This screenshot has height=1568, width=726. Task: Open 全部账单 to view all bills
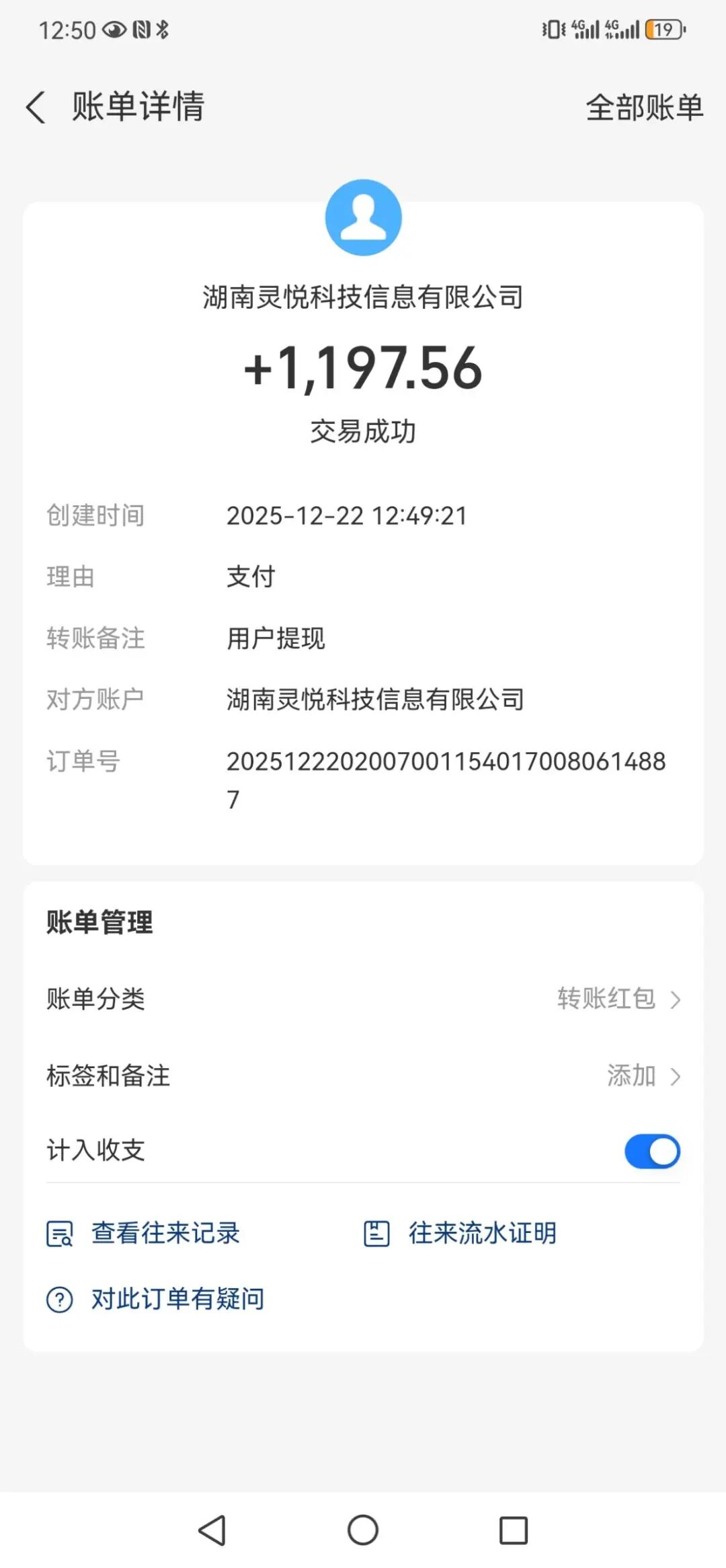(x=644, y=108)
